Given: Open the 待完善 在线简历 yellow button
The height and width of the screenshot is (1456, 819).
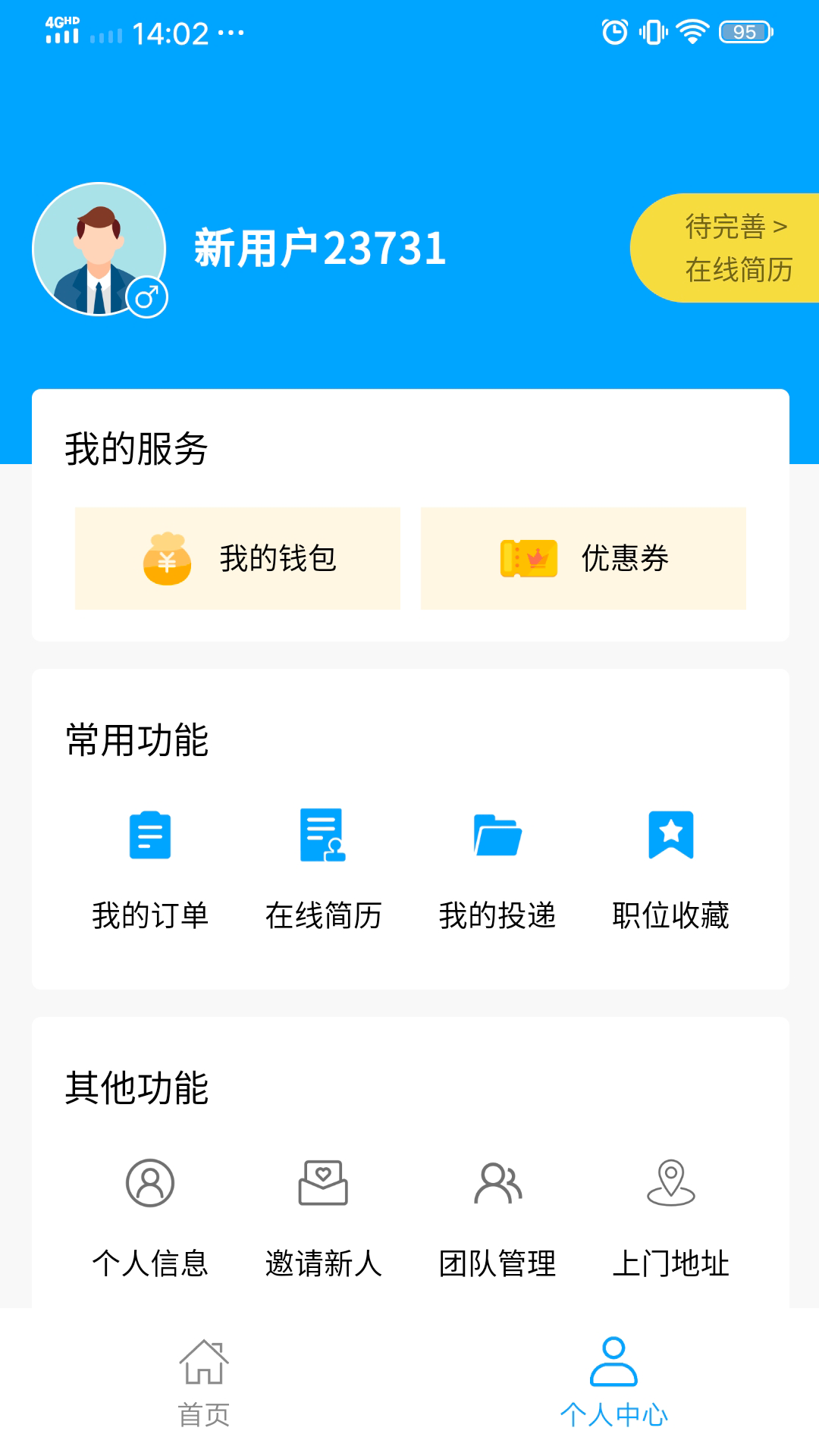Looking at the screenshot, I should [x=730, y=248].
